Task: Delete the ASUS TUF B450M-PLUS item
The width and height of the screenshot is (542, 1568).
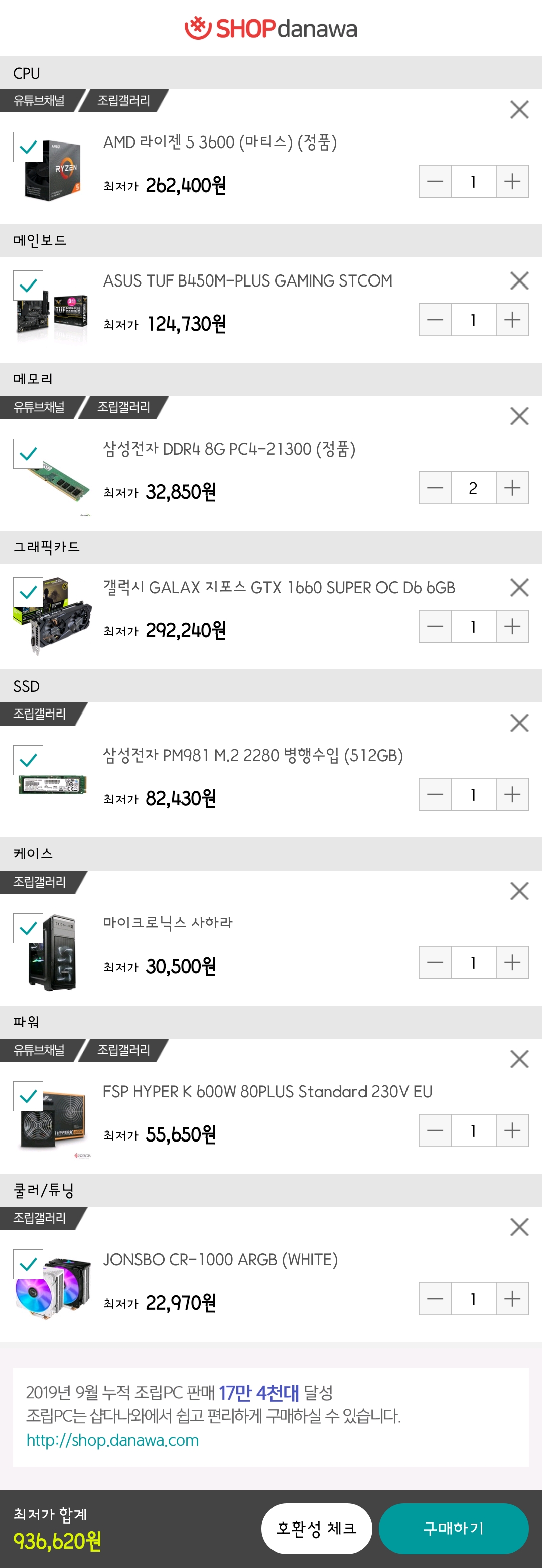Action: 519,281
